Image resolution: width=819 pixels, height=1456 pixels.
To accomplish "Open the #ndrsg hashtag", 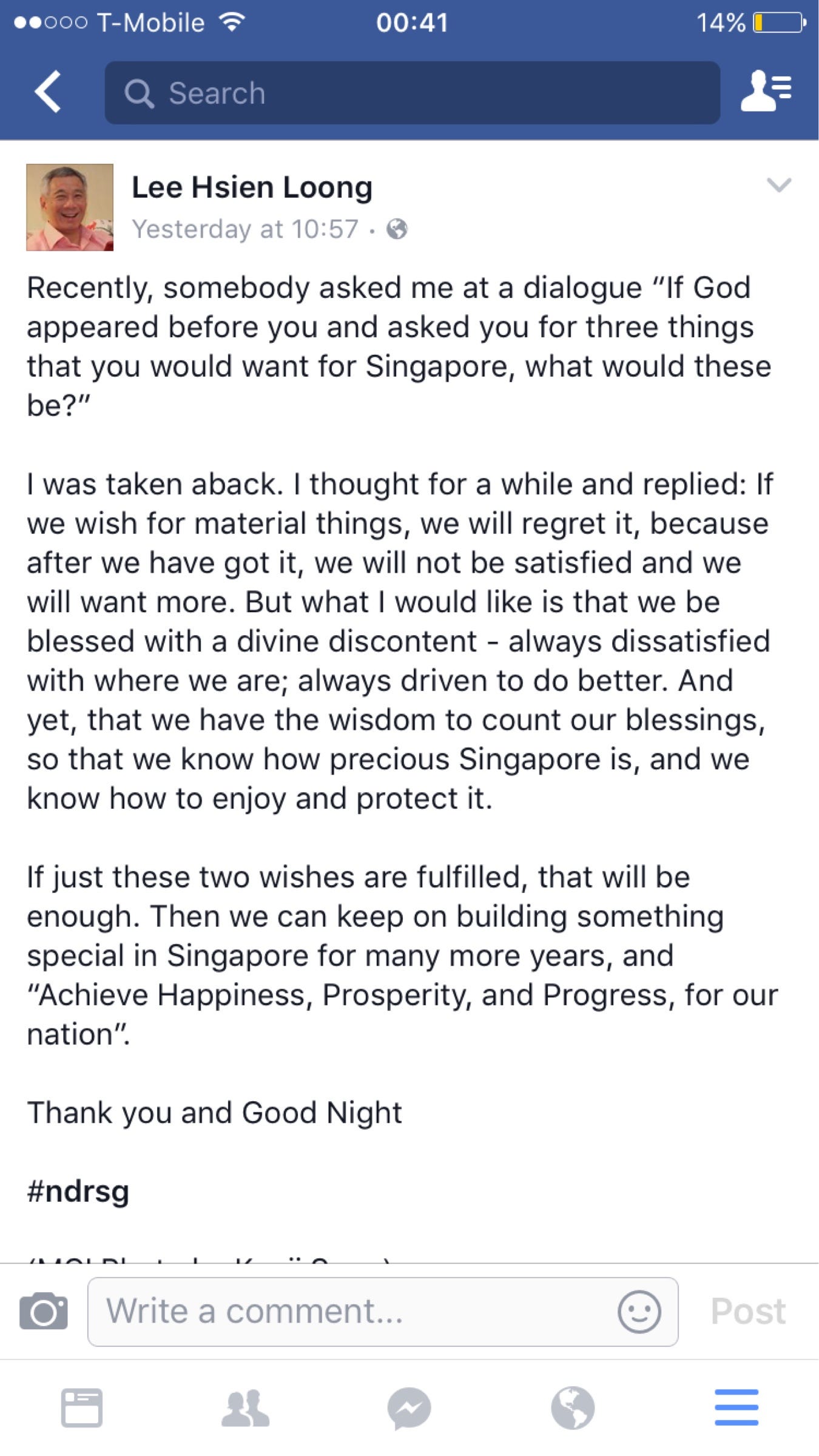I will point(78,1191).
